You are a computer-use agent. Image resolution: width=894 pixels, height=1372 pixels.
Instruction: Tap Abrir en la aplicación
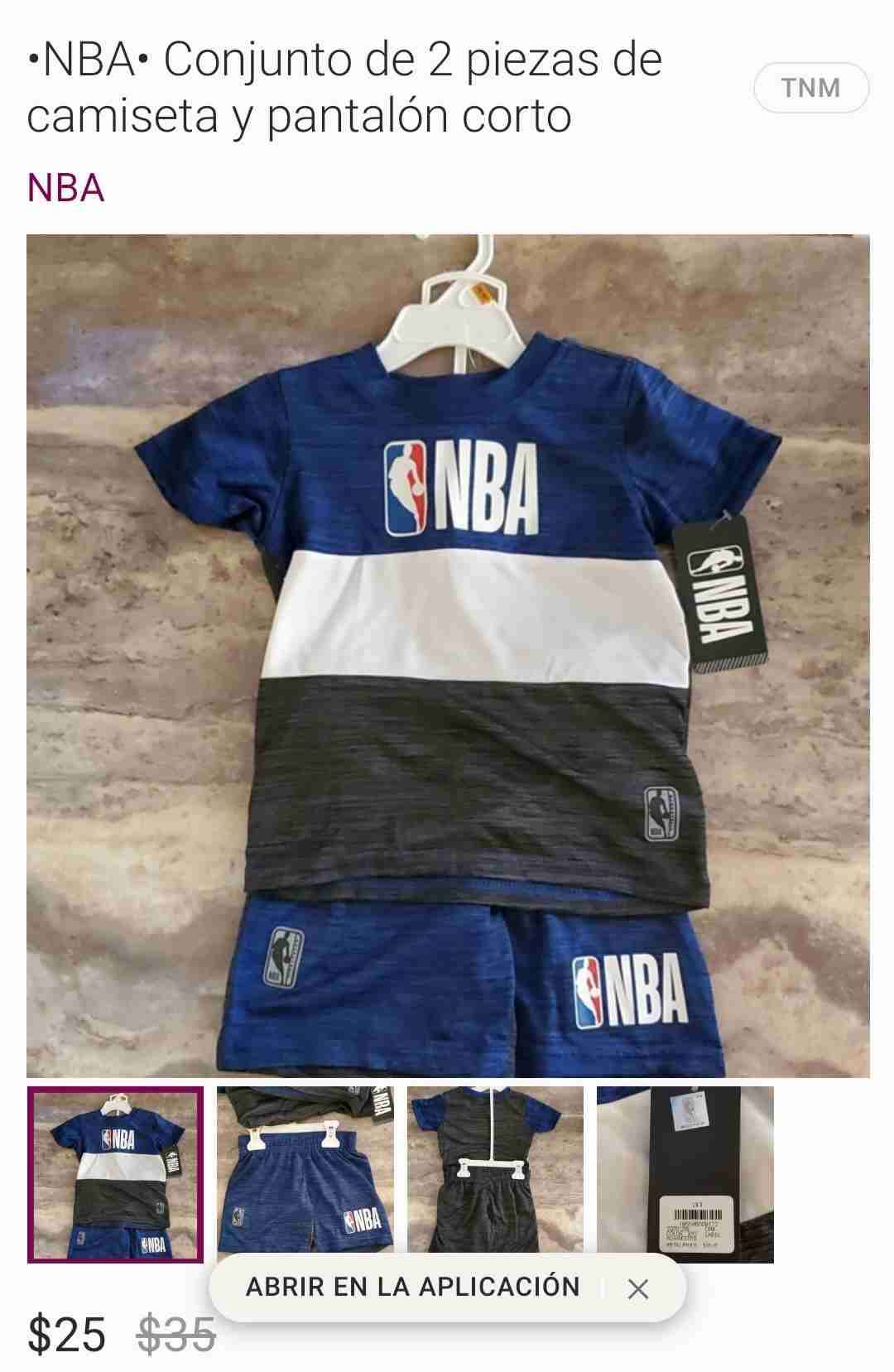pyautogui.click(x=412, y=1287)
